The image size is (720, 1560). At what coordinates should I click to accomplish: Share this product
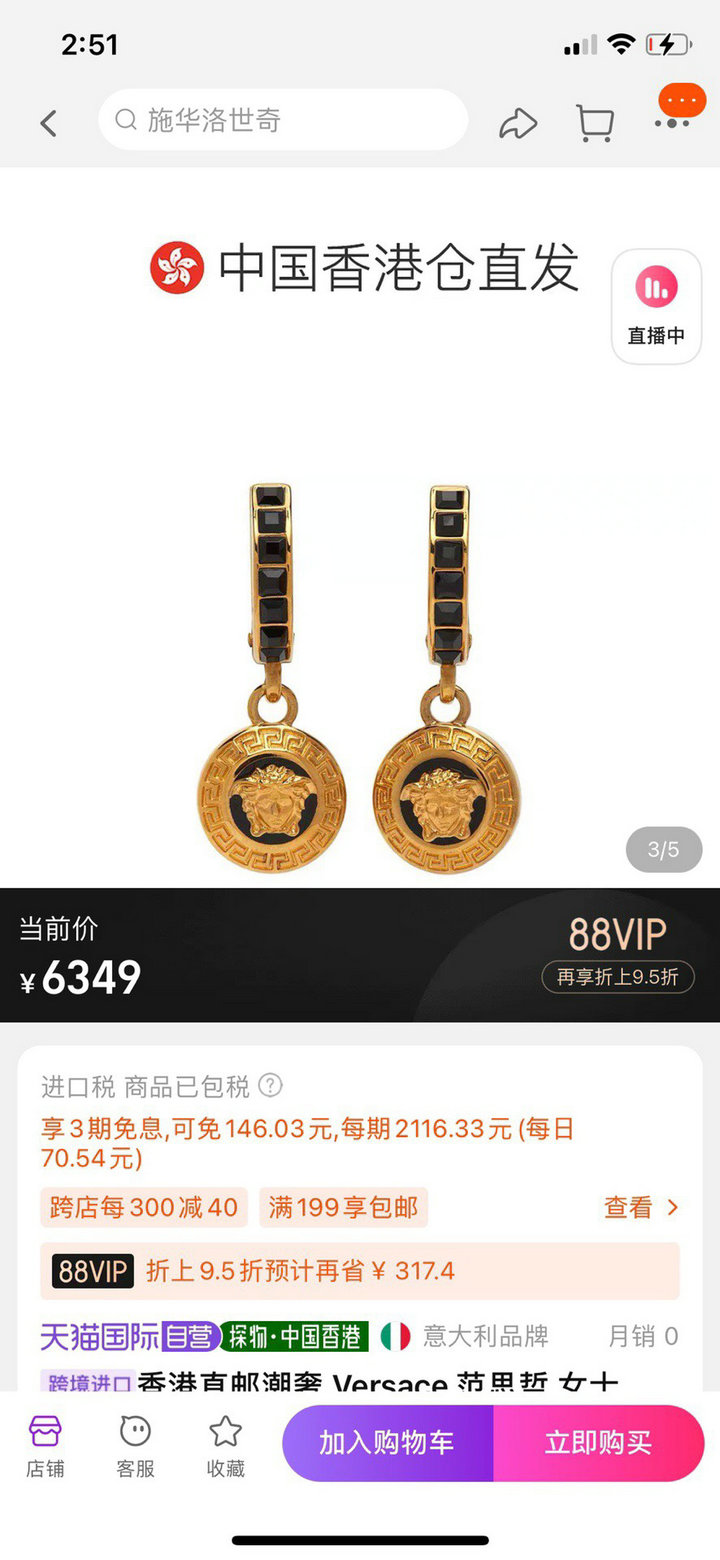click(518, 123)
